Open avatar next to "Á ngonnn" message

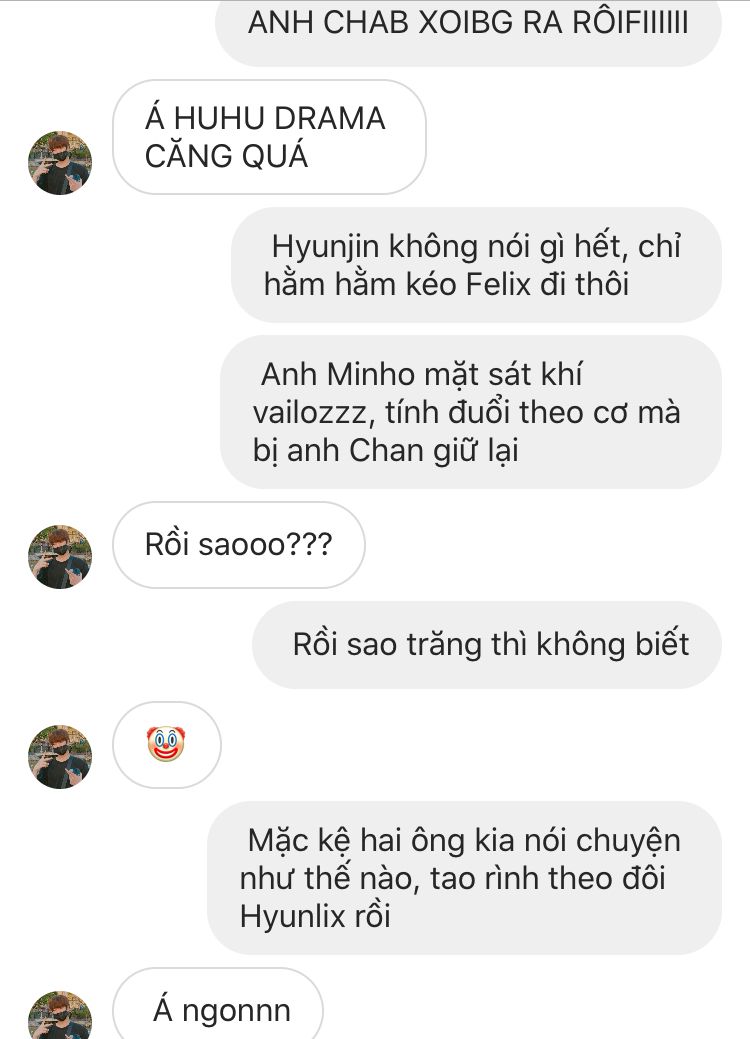coord(60,1018)
